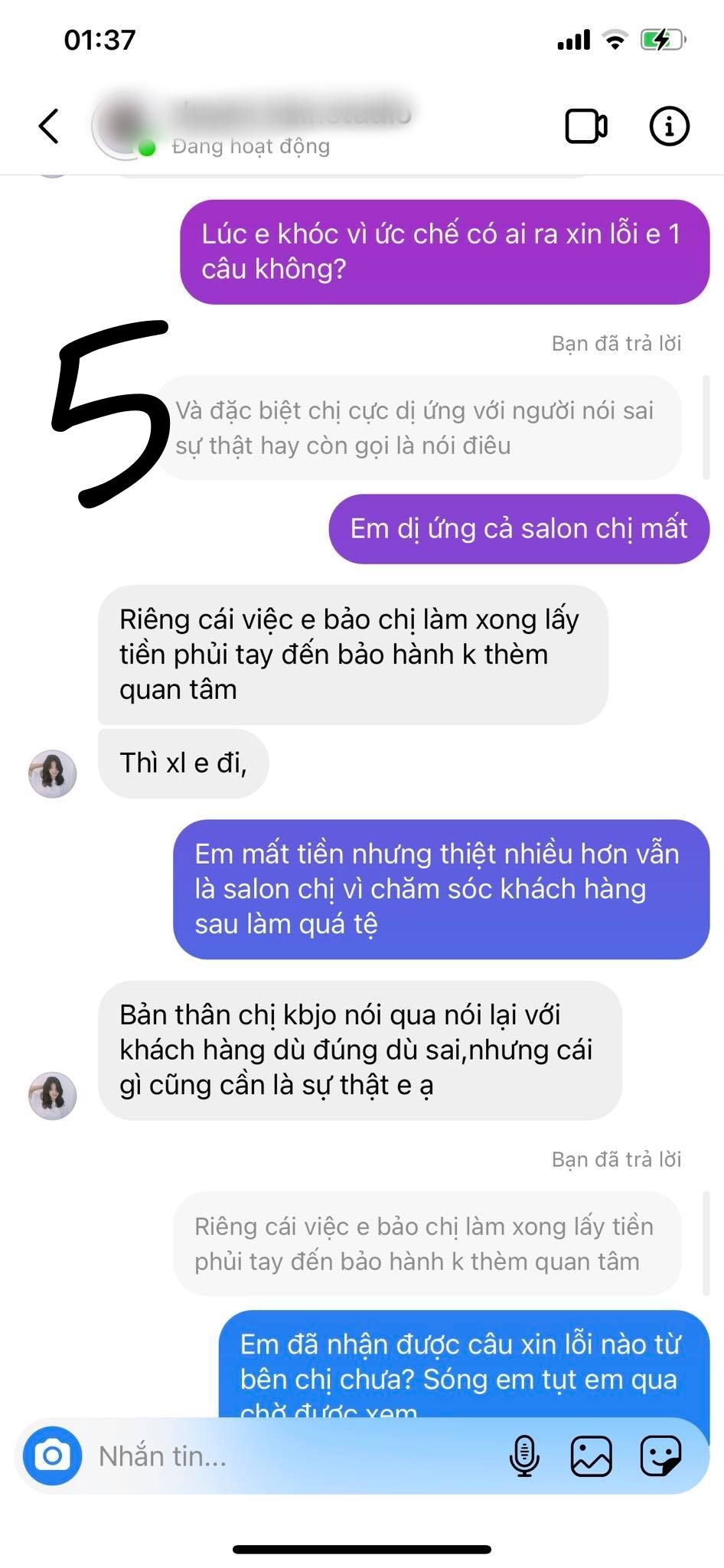Open the contact's profile from header
Screen dimensions: 724x1568
(x=253, y=126)
